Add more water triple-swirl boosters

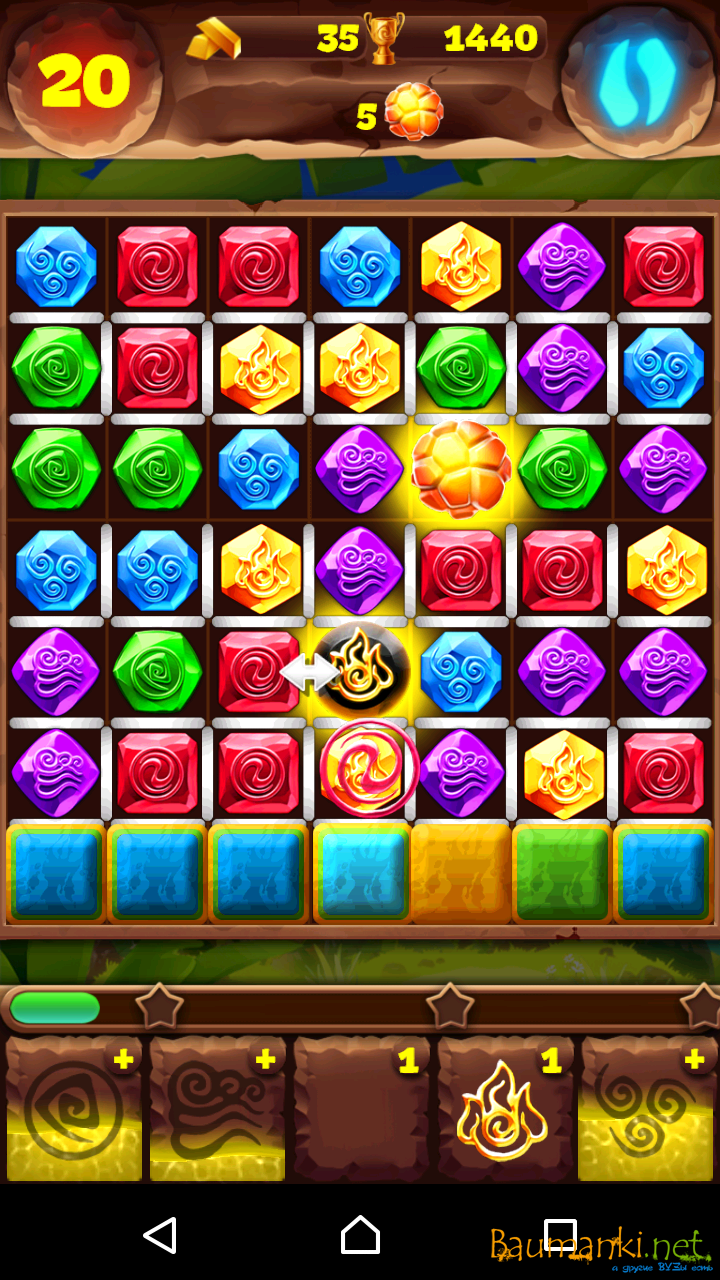coord(696,1060)
